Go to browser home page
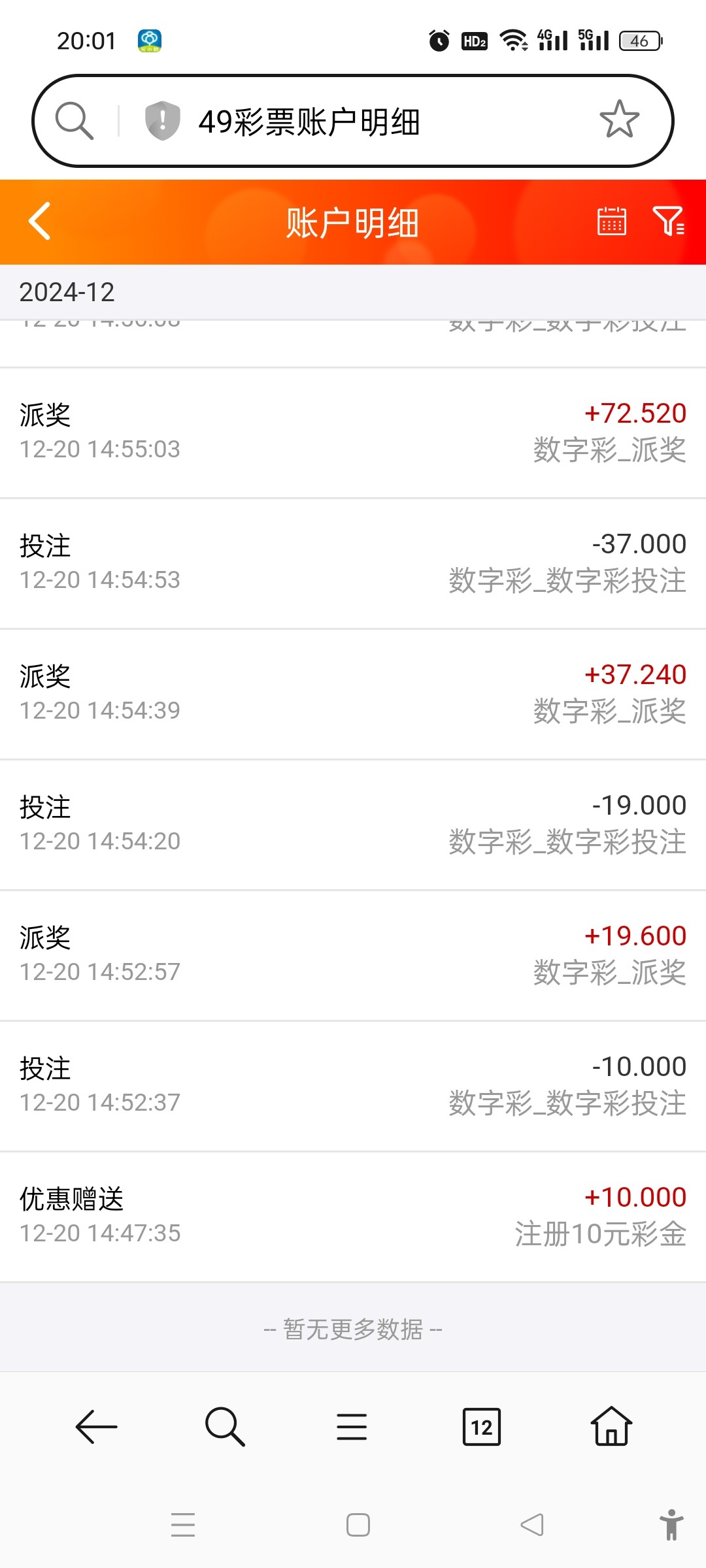 click(611, 1426)
